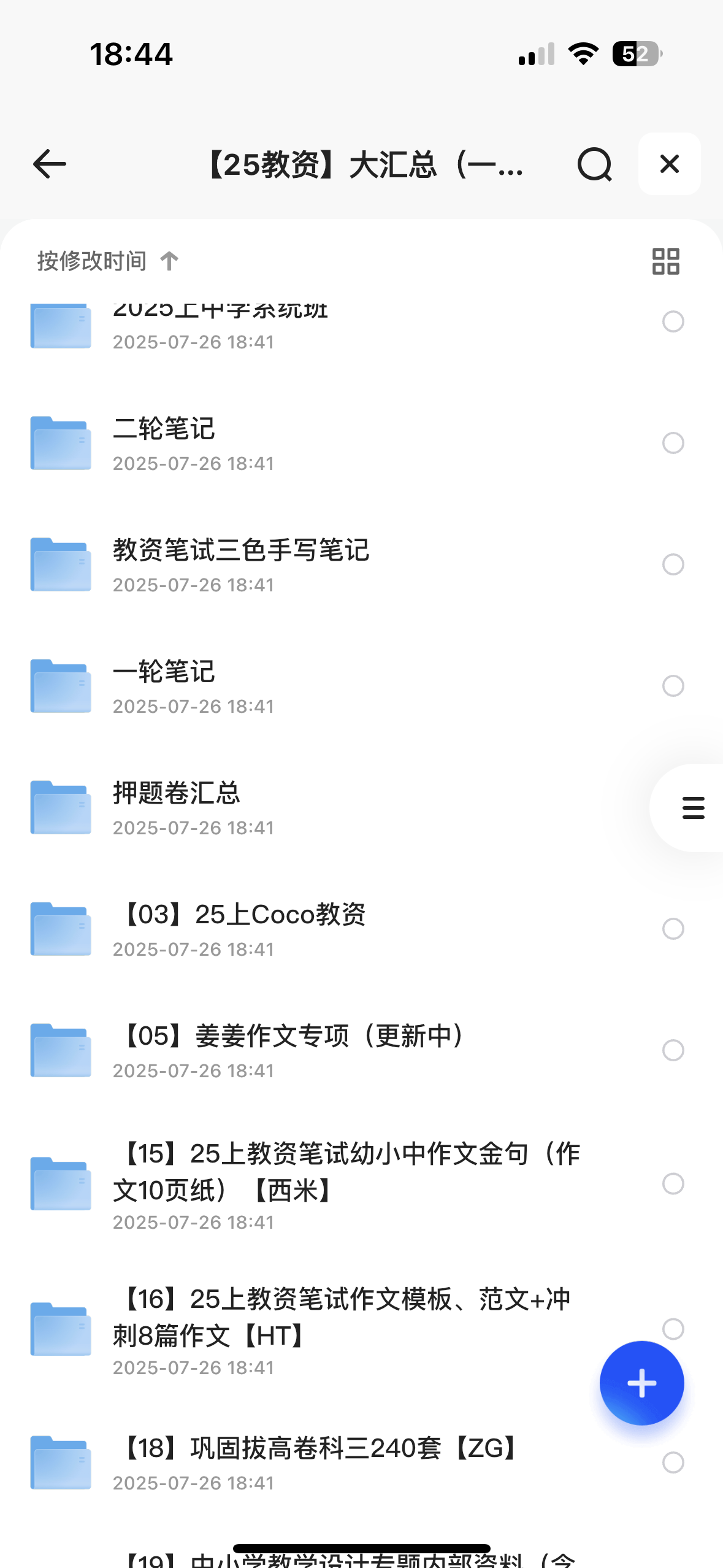The image size is (723, 1568).
Task: Tap the back arrow to leave folder
Action: 48,164
